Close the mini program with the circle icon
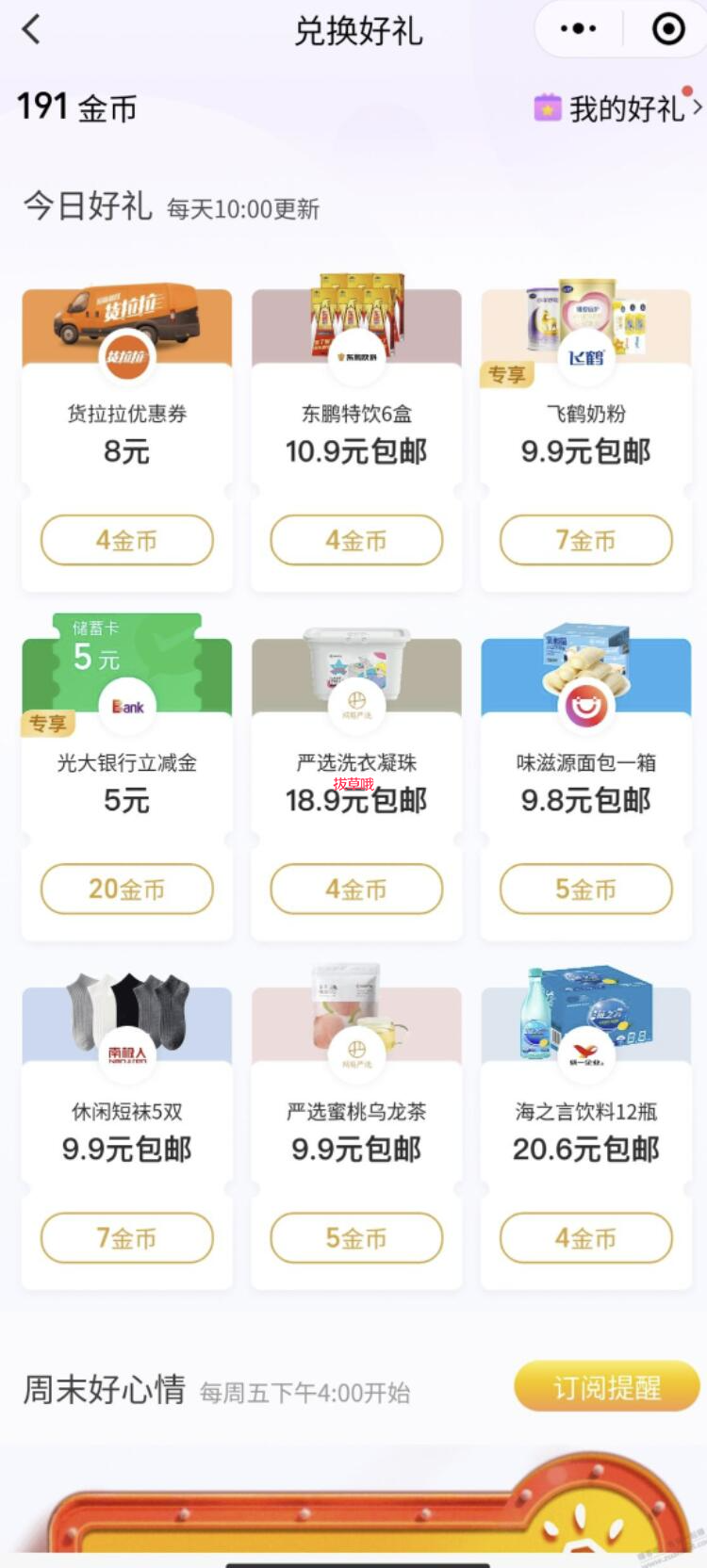The image size is (707, 1568). click(668, 29)
